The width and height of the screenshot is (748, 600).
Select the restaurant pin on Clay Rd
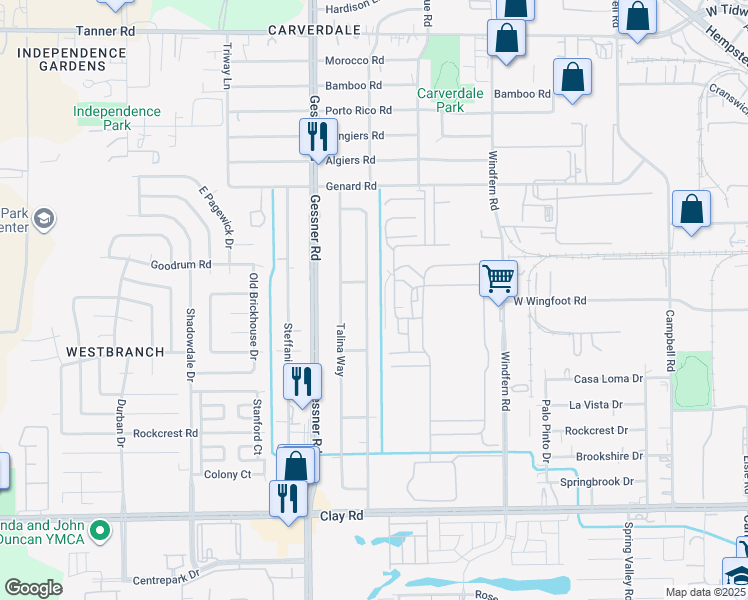pos(288,501)
